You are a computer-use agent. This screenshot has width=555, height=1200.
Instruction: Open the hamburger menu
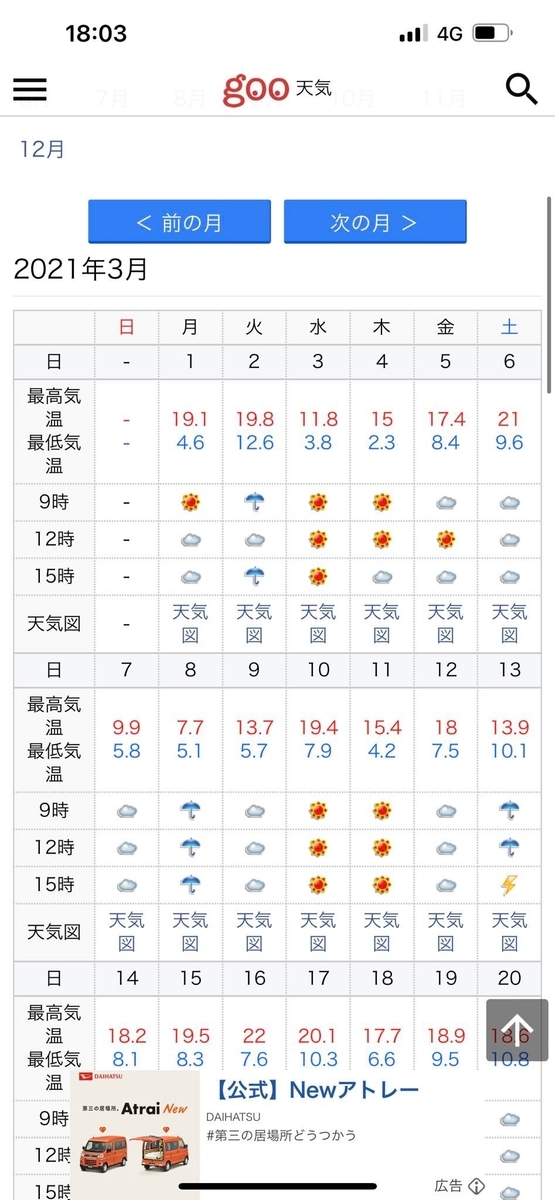click(x=30, y=90)
